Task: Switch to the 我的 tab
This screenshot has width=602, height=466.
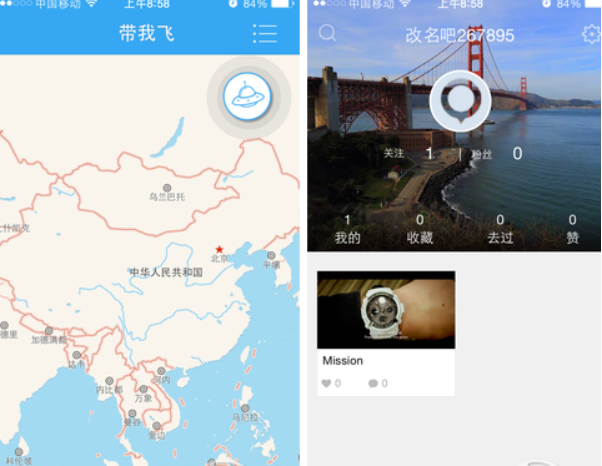Action: (347, 230)
